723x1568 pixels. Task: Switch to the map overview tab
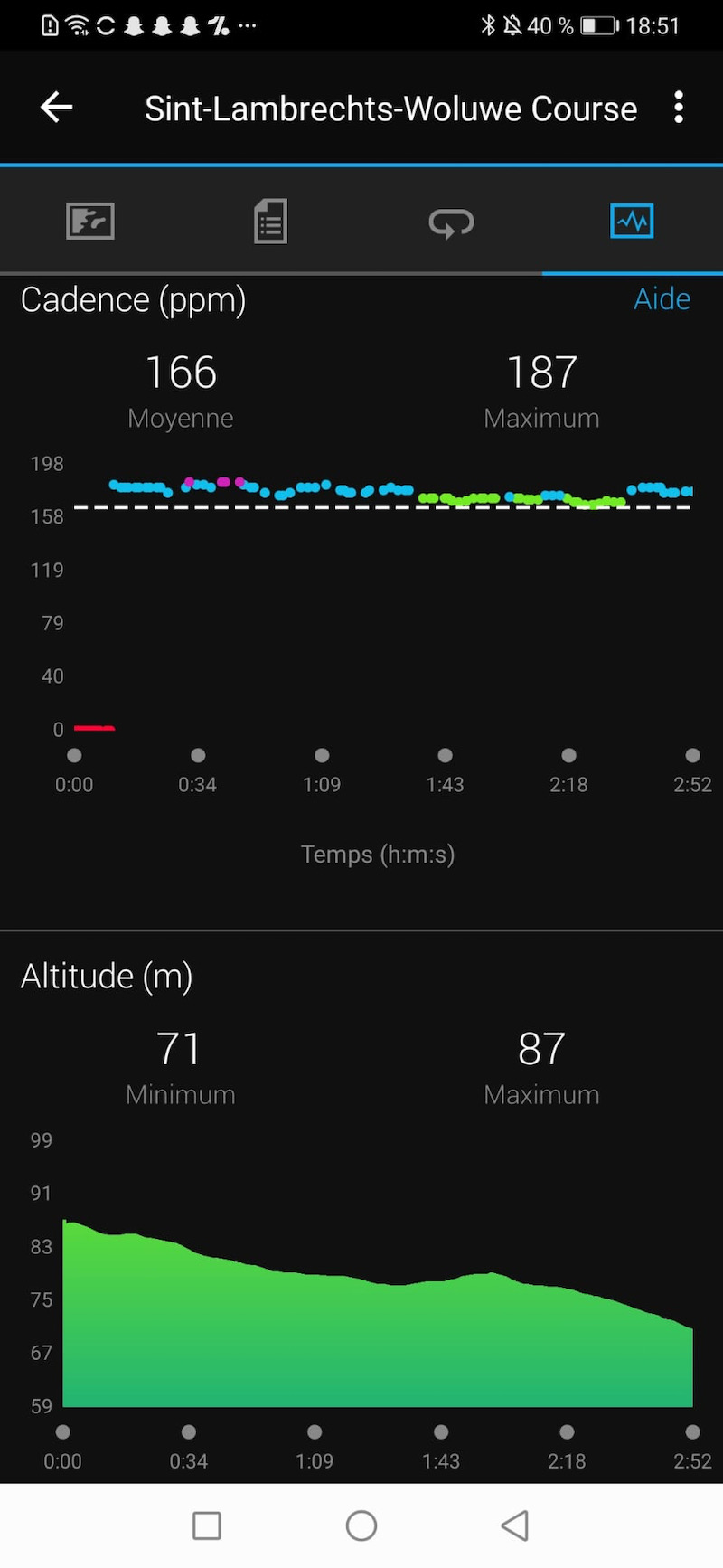coord(90,222)
